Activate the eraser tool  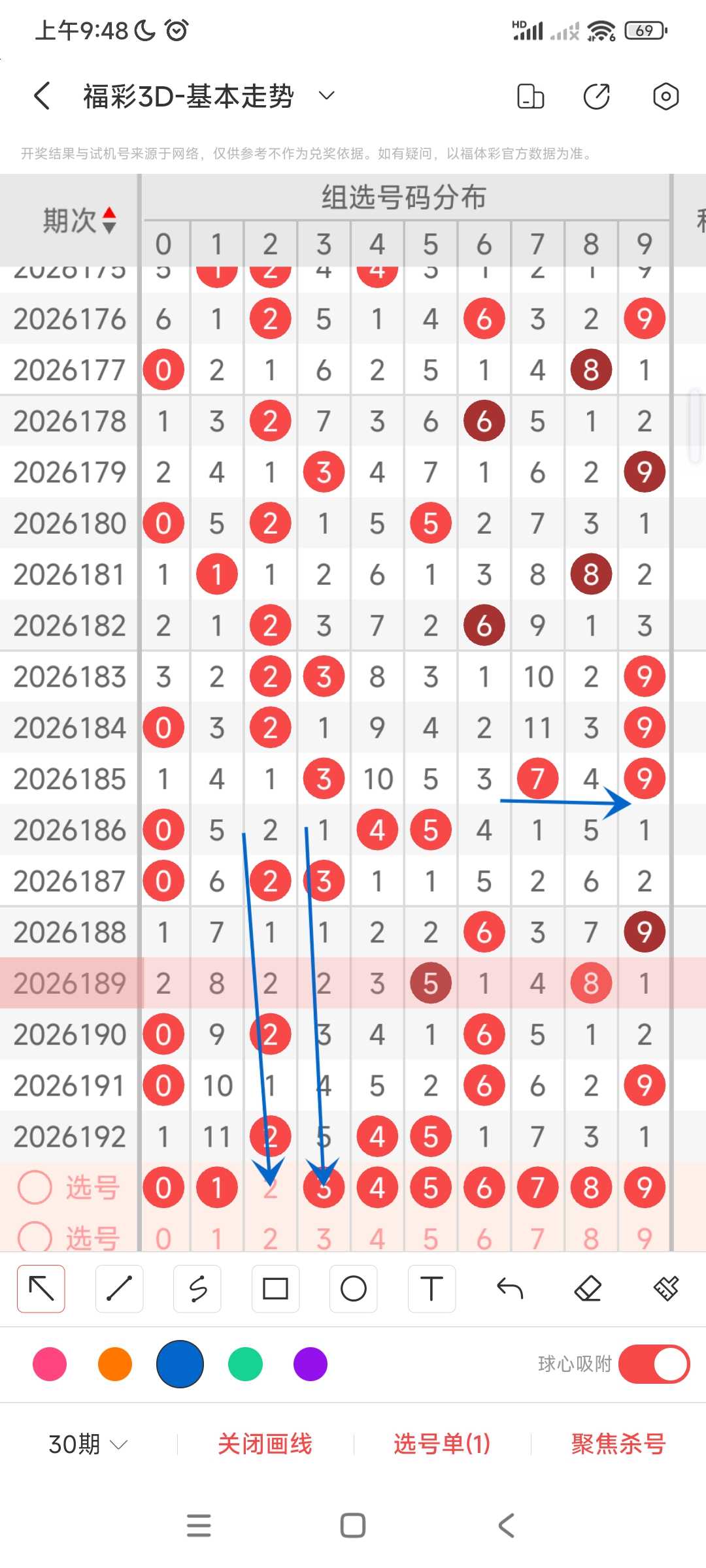(x=588, y=1289)
